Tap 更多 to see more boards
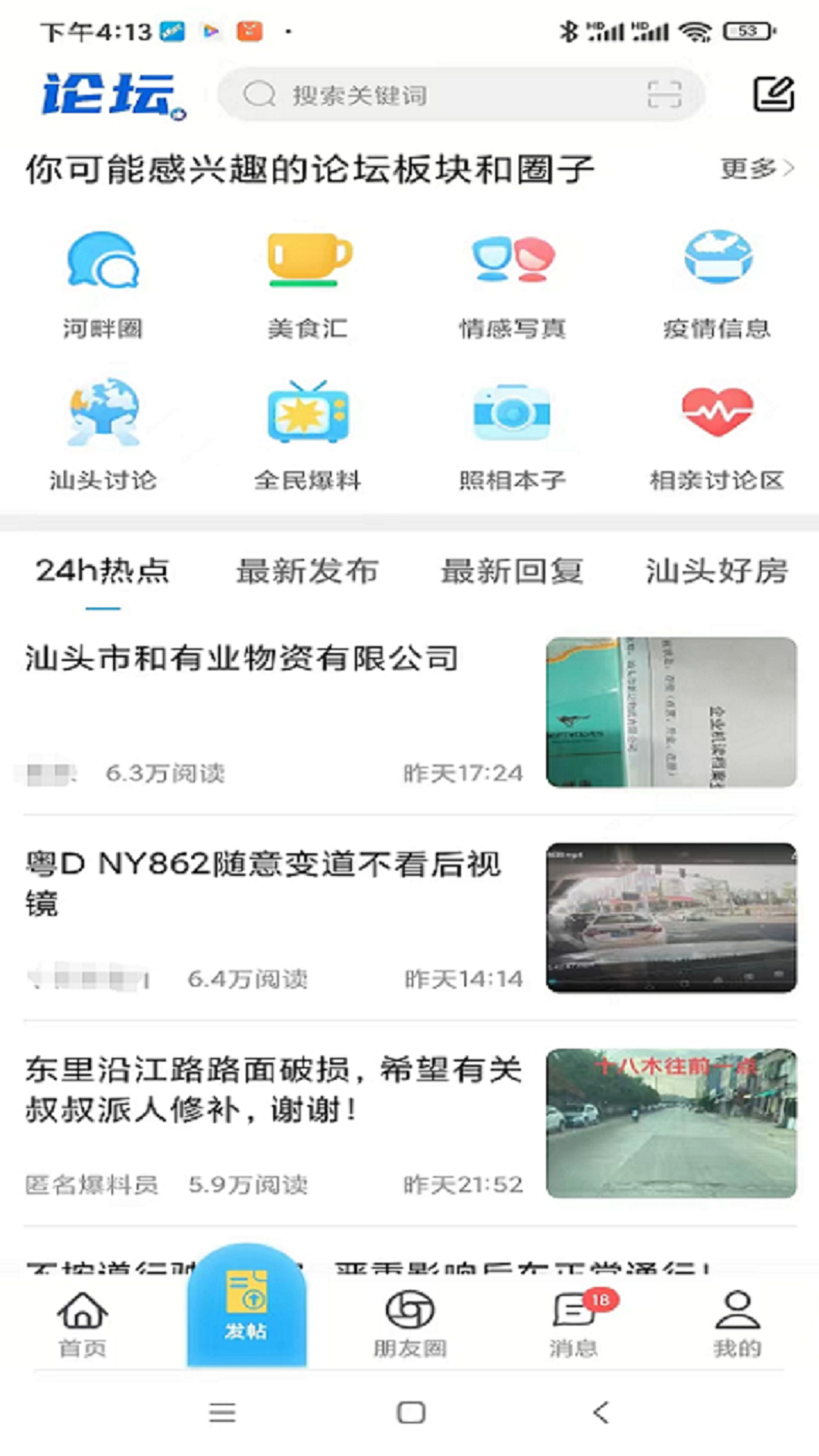The height and width of the screenshot is (1456, 819). point(752,168)
